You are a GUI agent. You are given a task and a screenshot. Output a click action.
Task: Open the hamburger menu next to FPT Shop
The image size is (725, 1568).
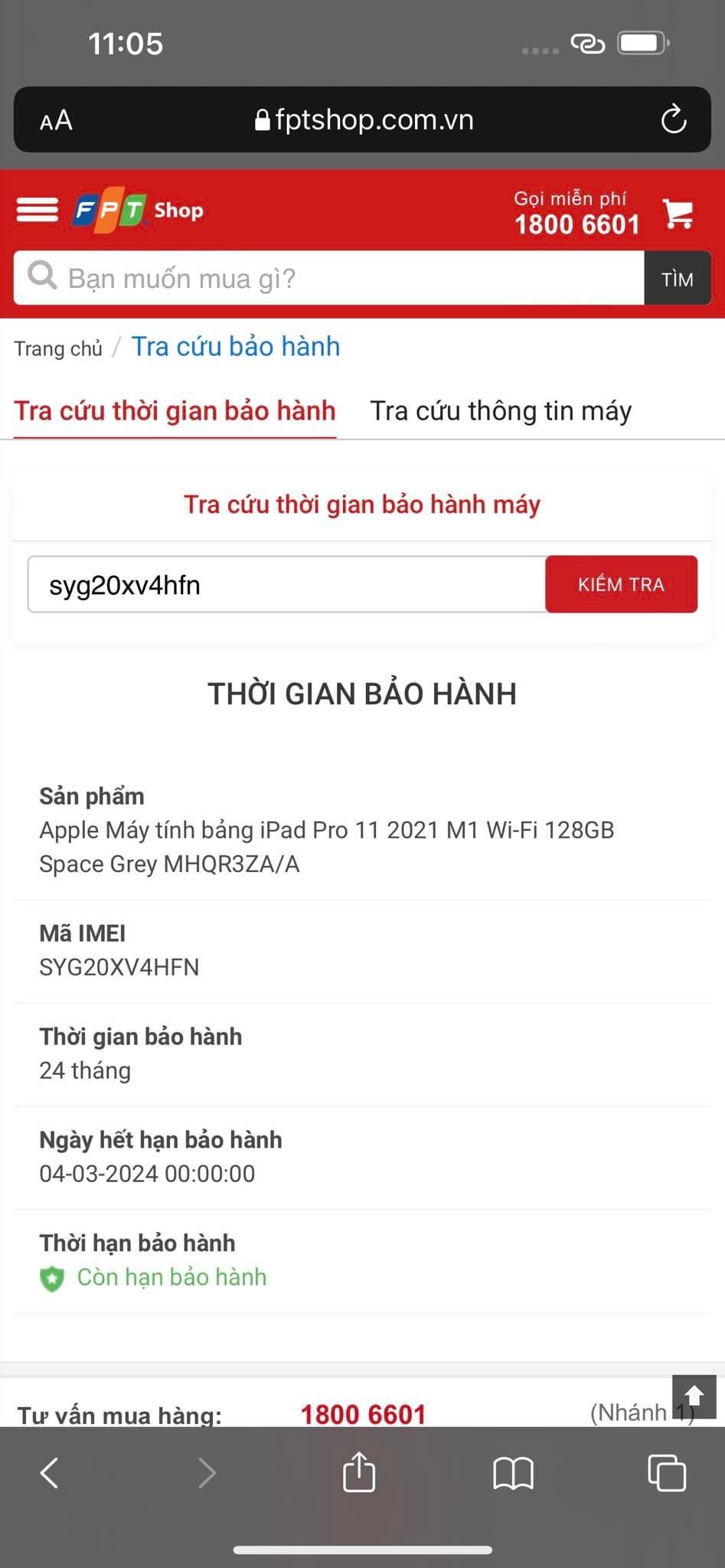pyautogui.click(x=37, y=210)
